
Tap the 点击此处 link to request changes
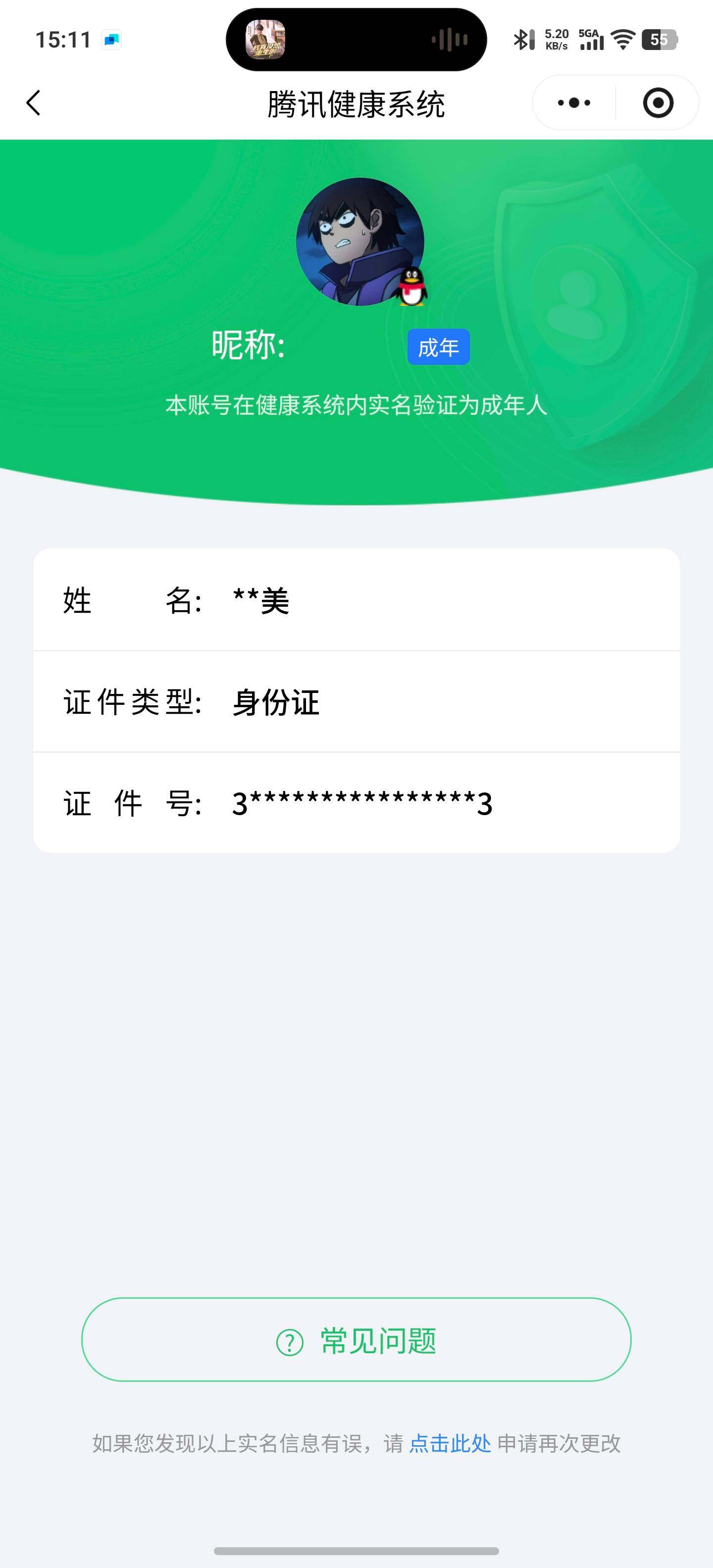[450, 1443]
